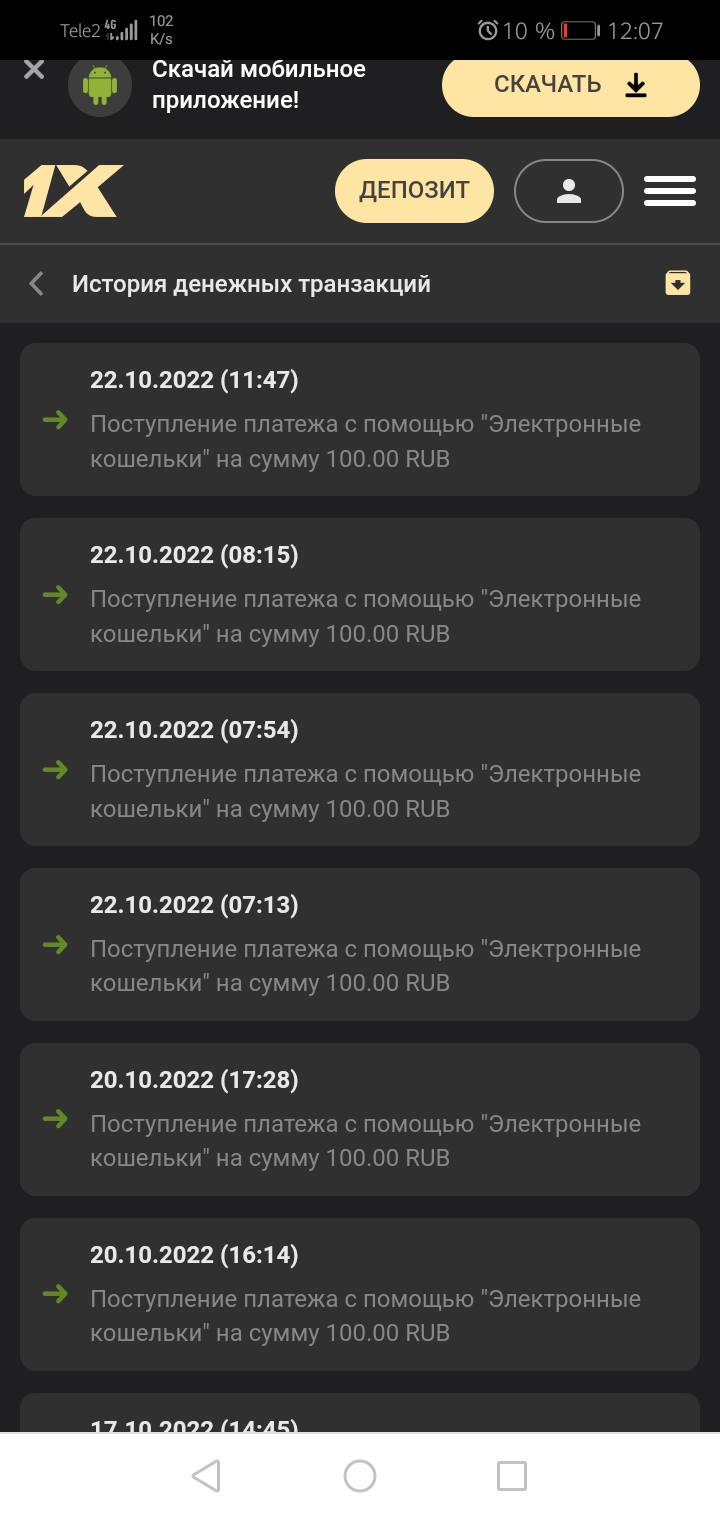This screenshot has width=720, height=1520.
Task: Open the archive icon next to history title
Action: [678, 283]
